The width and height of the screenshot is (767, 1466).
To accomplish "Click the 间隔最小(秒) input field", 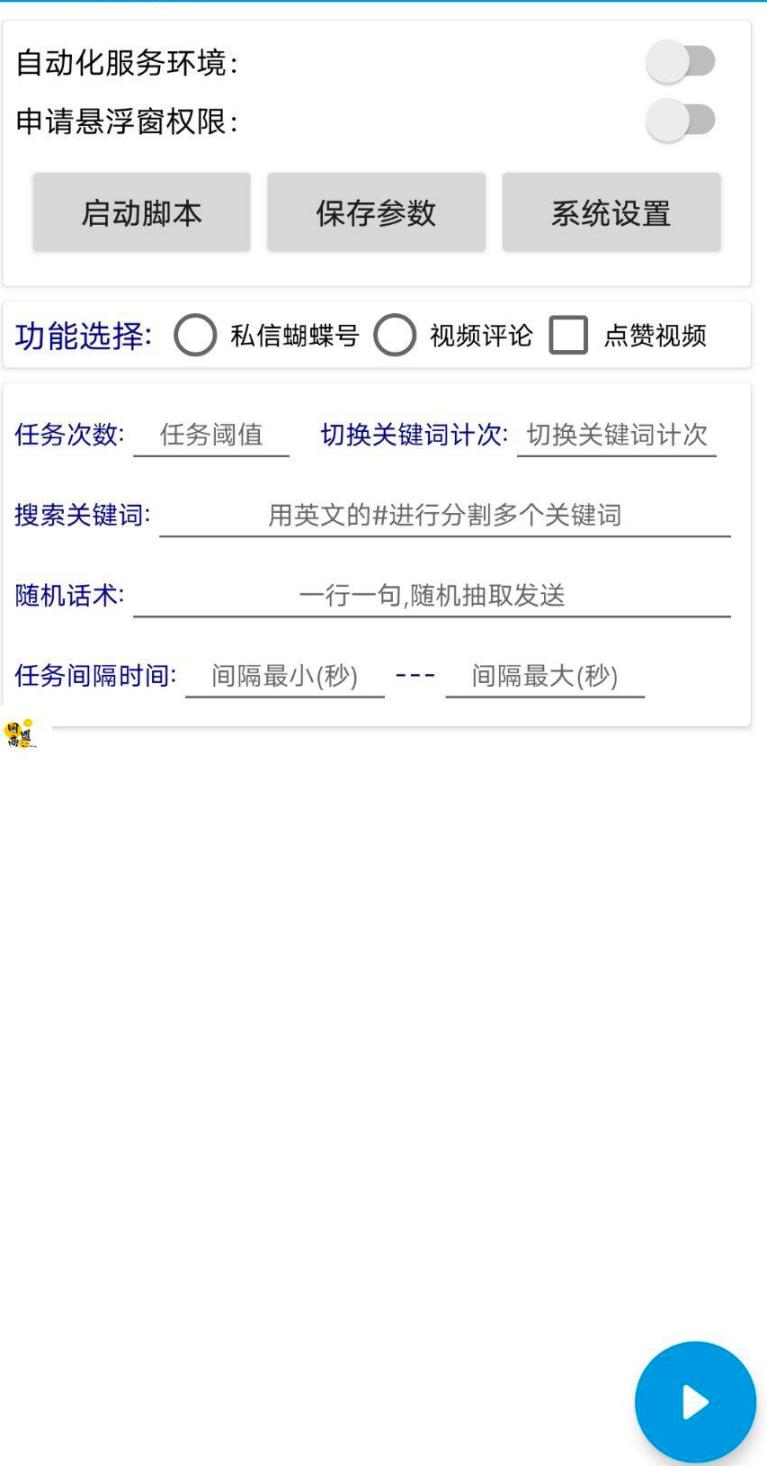I will click(285, 677).
